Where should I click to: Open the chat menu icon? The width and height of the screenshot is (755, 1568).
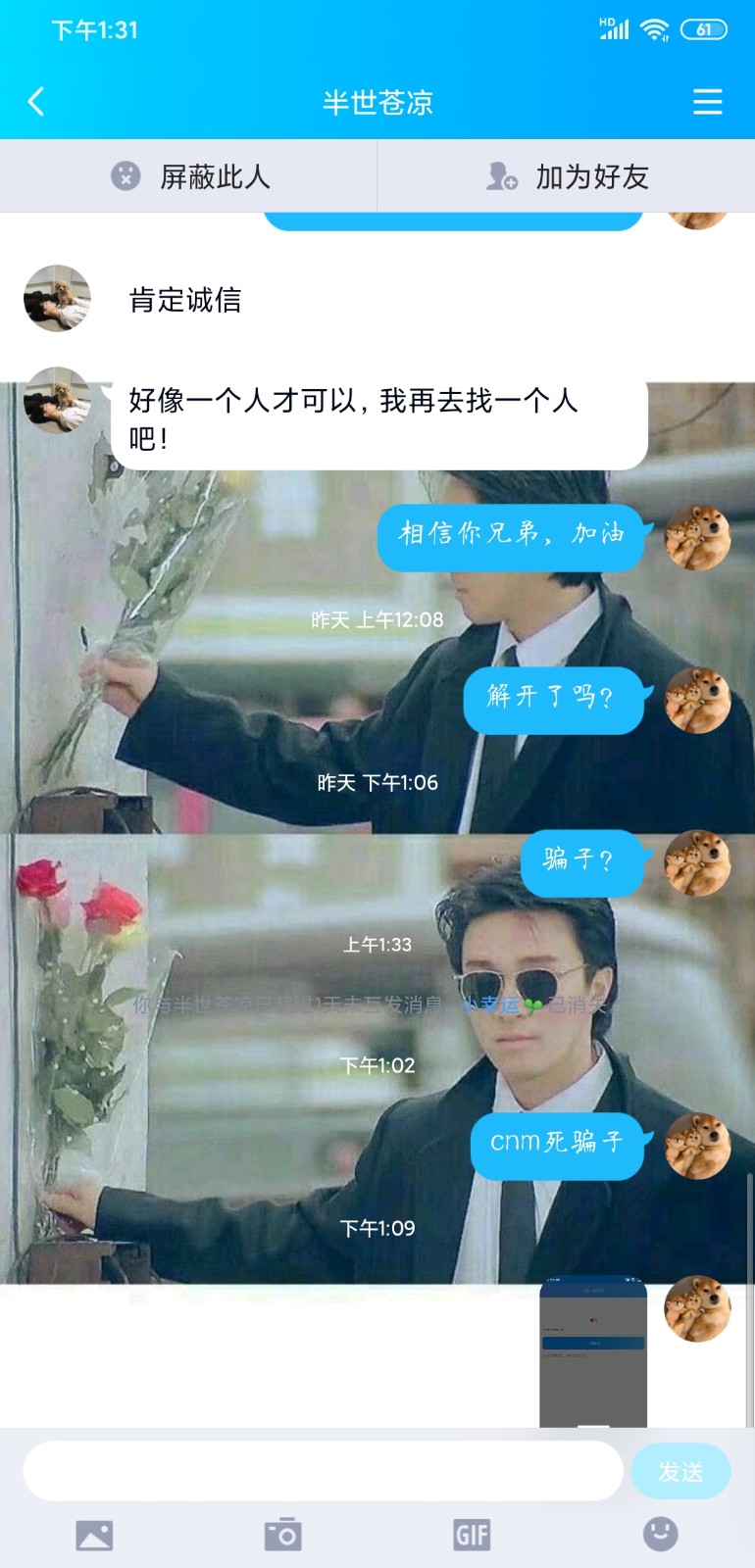coord(707,101)
